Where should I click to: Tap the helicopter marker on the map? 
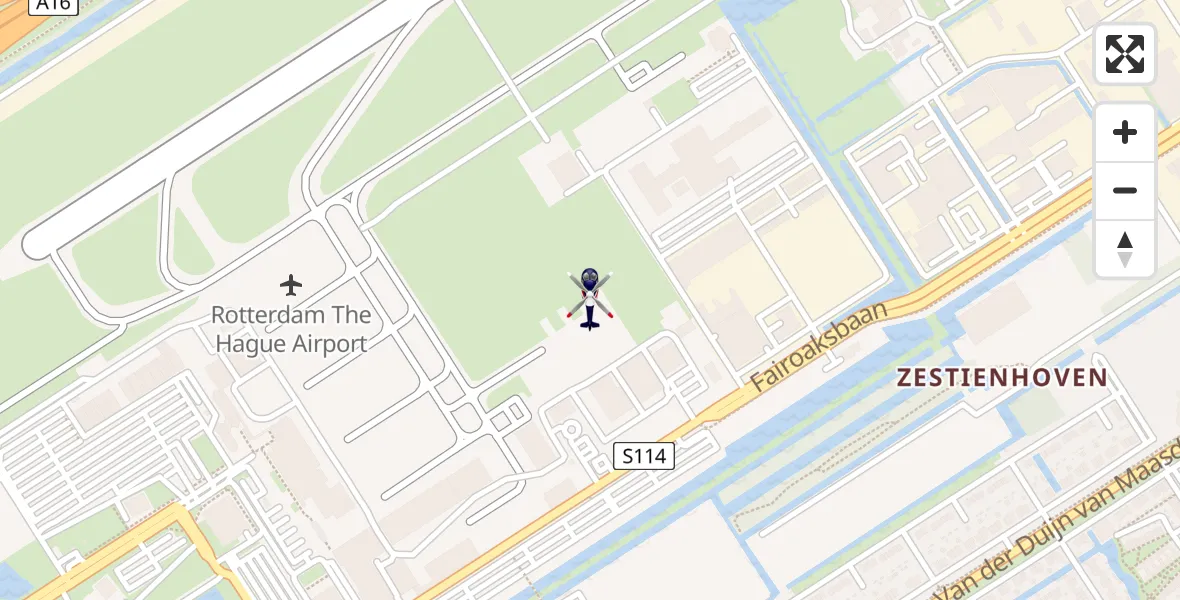pyautogui.click(x=590, y=298)
